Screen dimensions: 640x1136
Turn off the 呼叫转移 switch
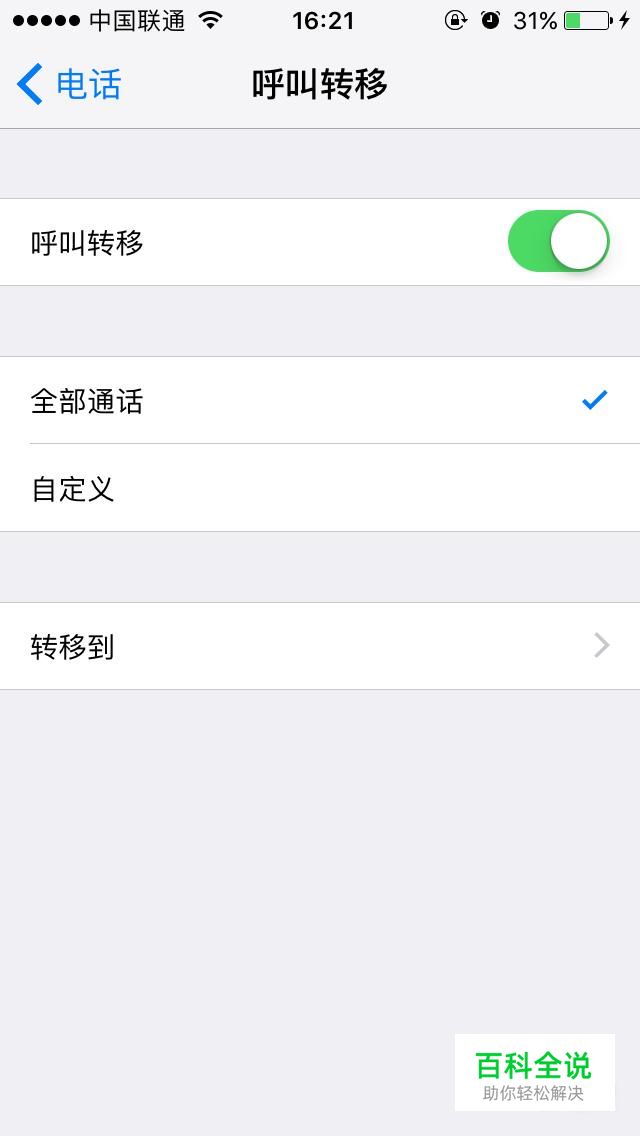point(558,241)
